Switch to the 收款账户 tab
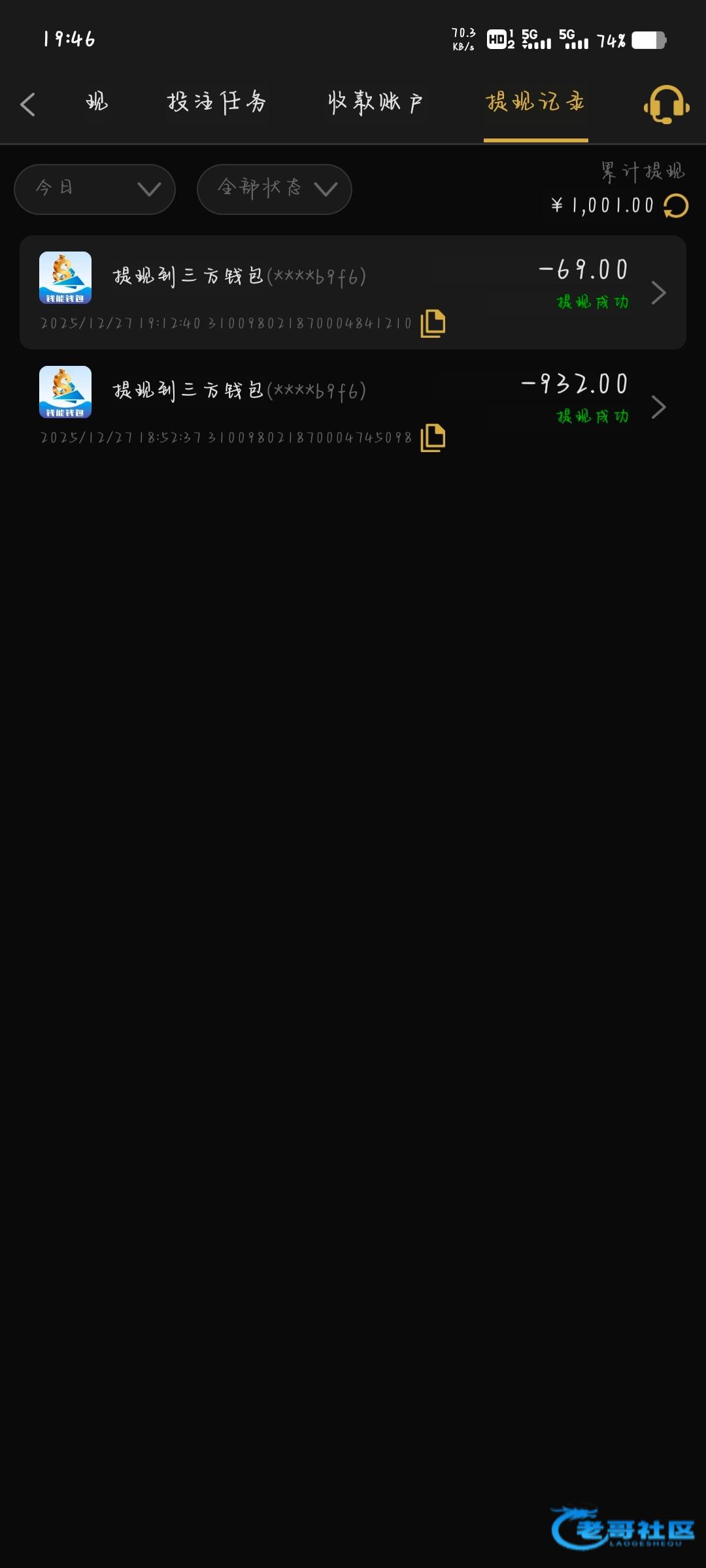 [375, 103]
